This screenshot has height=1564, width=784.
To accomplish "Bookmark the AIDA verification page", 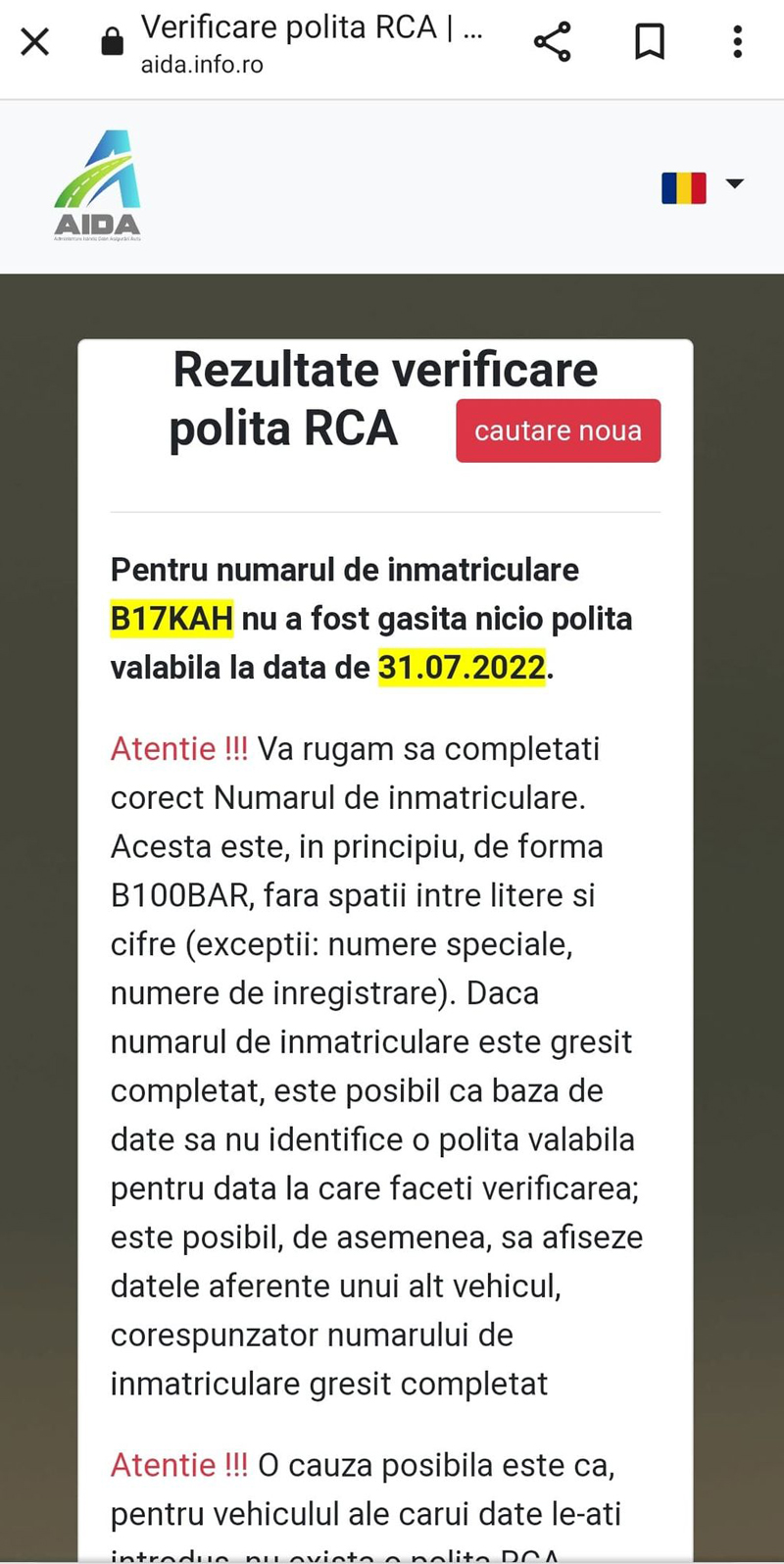I will pyautogui.click(x=649, y=42).
